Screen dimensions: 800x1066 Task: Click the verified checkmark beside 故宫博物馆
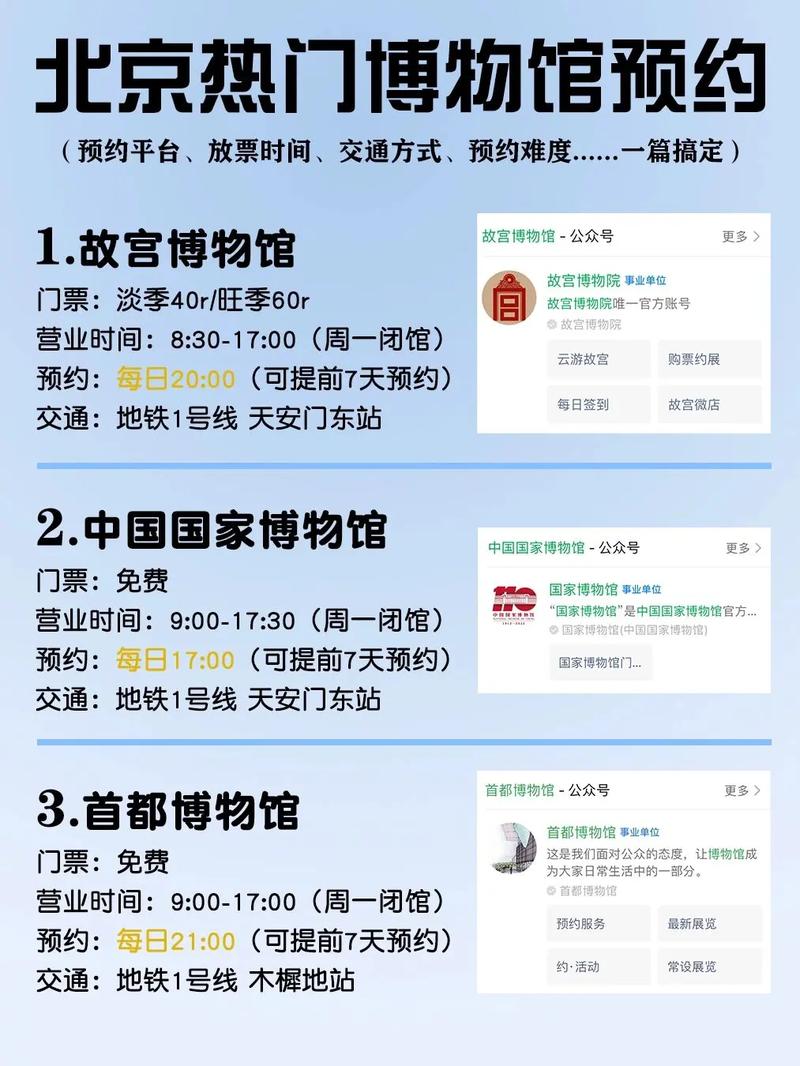tap(550, 326)
